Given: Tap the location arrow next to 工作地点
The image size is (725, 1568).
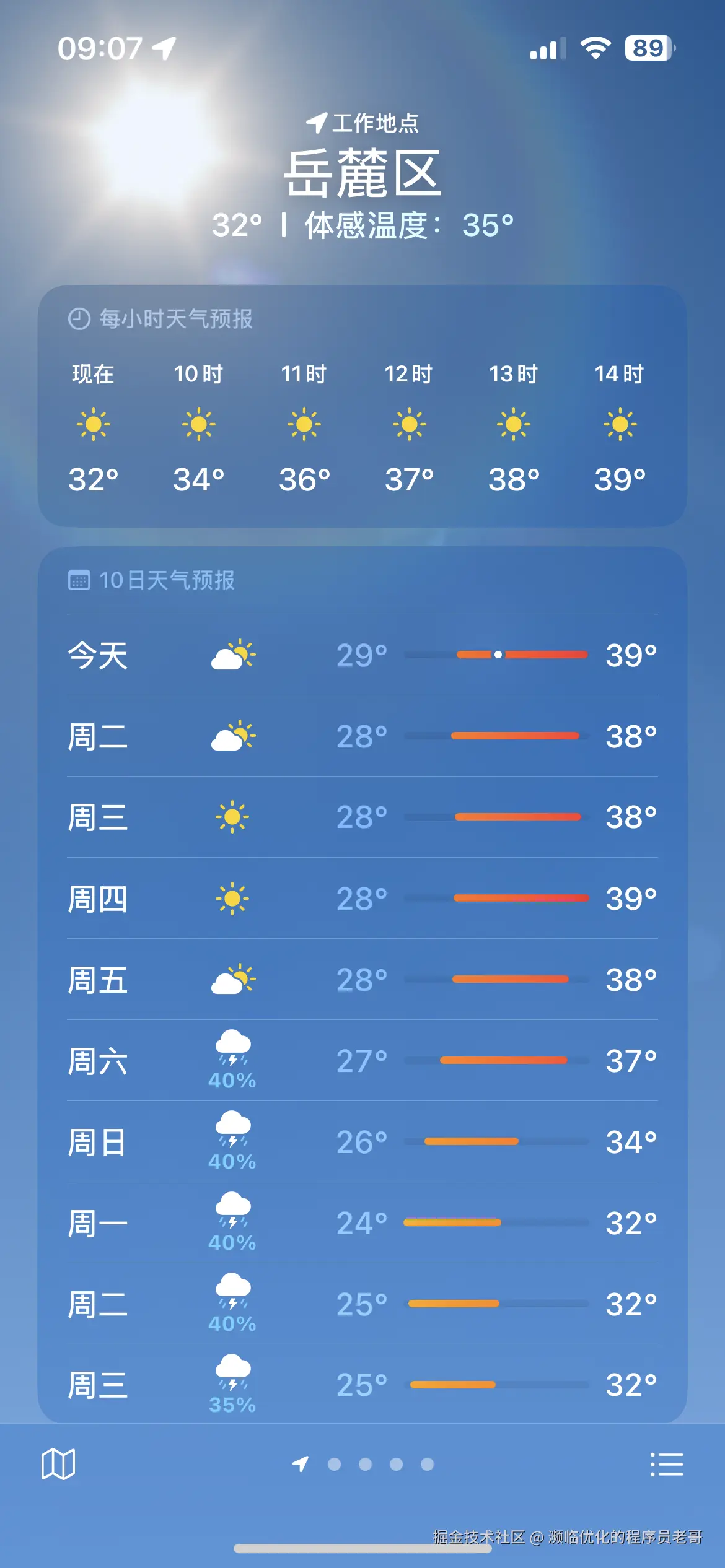Looking at the screenshot, I should coord(317,123).
